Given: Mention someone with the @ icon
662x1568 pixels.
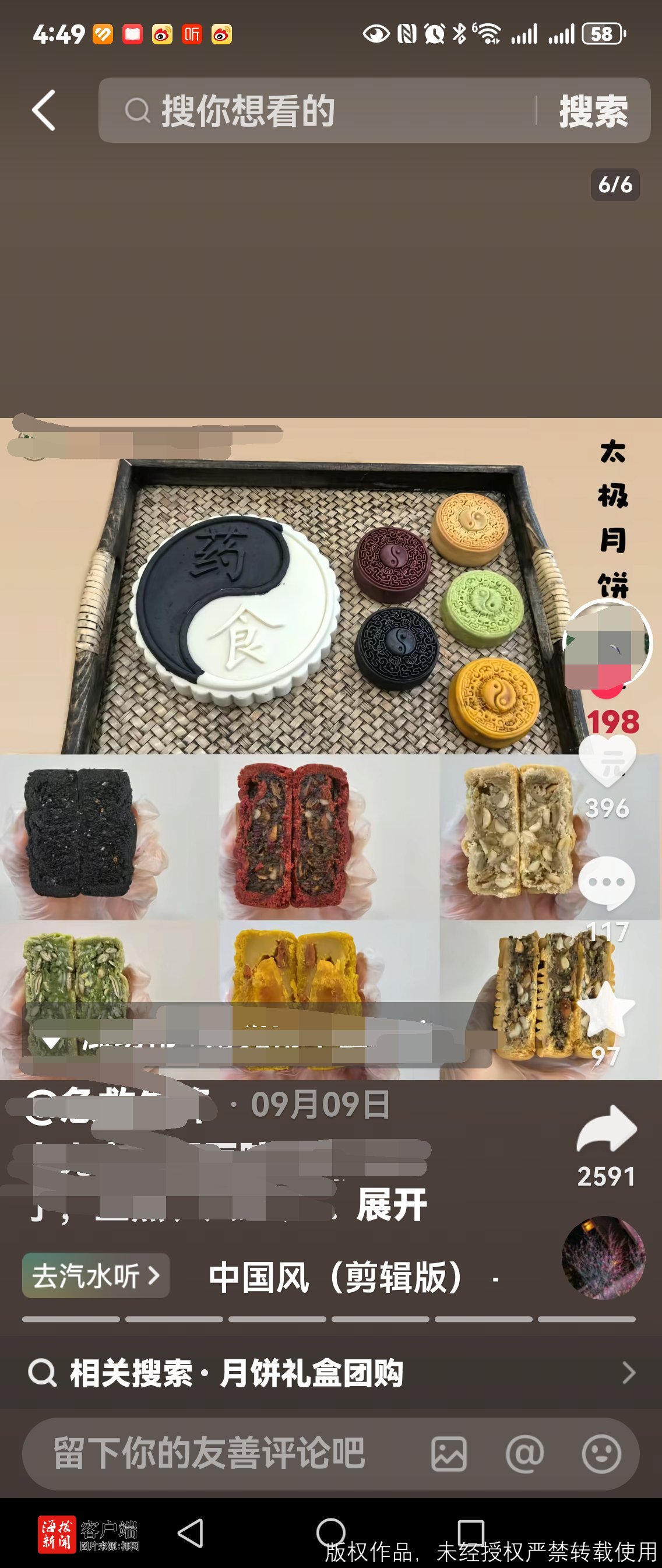Looking at the screenshot, I should coord(524,1454).
